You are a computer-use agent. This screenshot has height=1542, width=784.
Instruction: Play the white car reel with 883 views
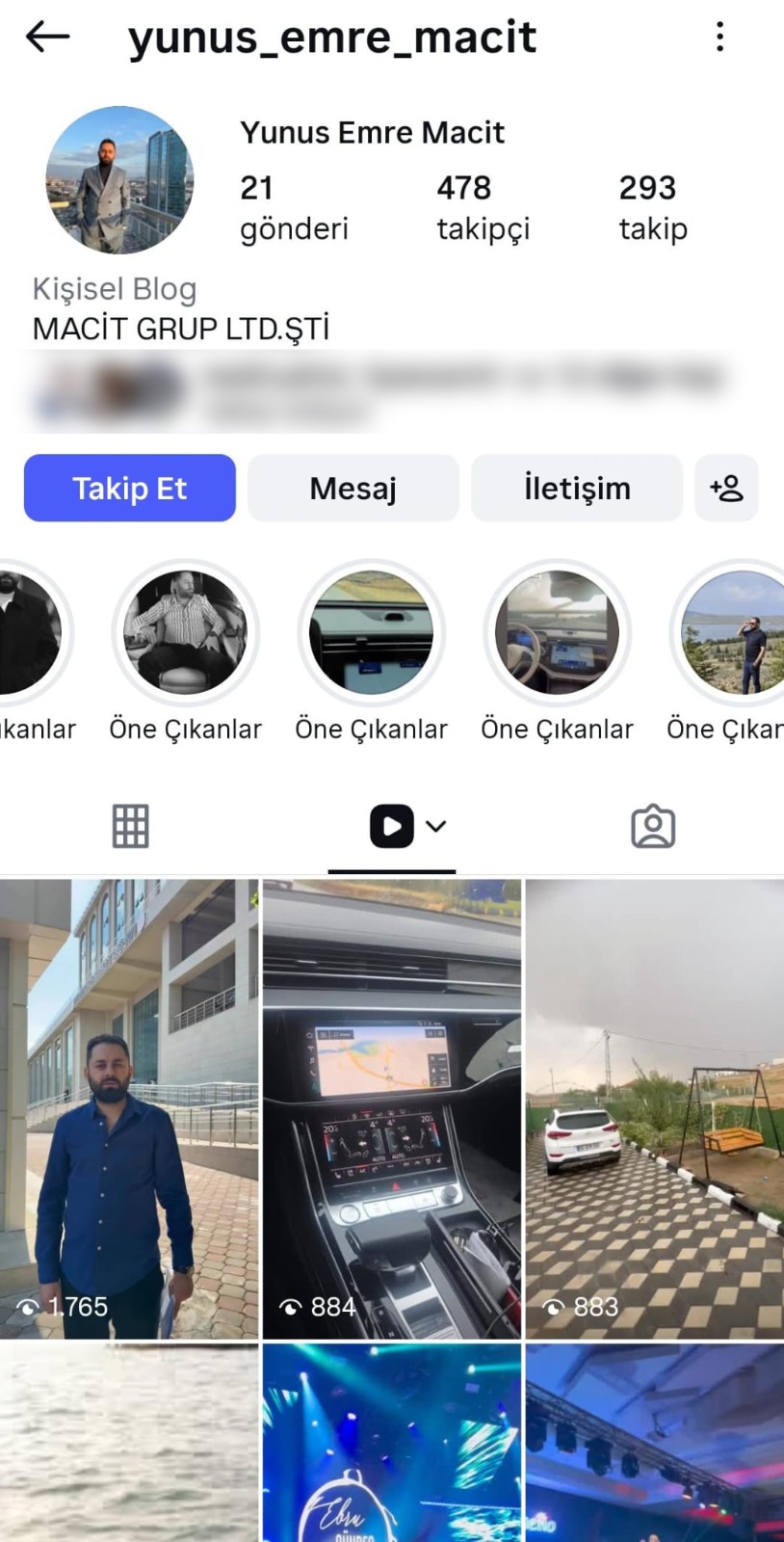(655, 1108)
